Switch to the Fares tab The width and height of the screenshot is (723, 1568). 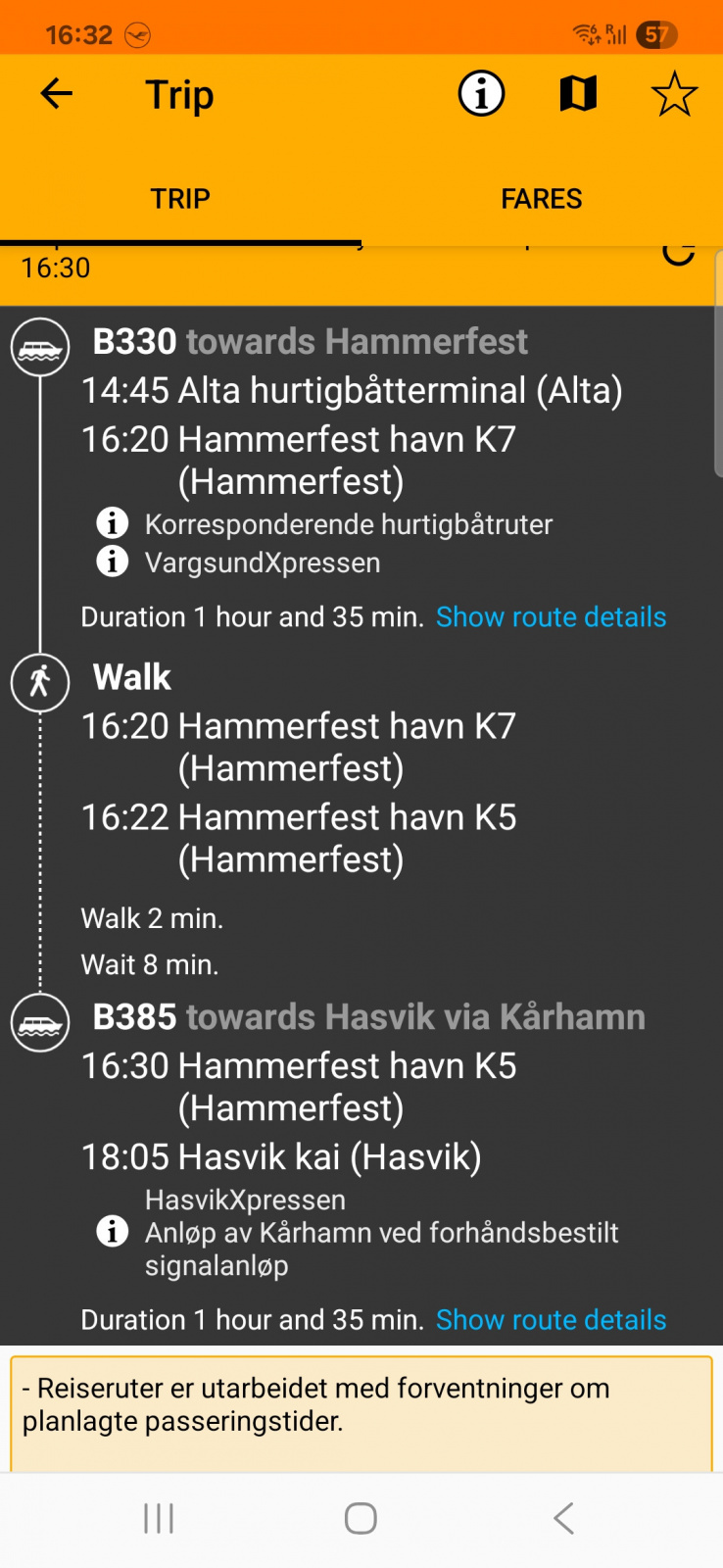[541, 199]
